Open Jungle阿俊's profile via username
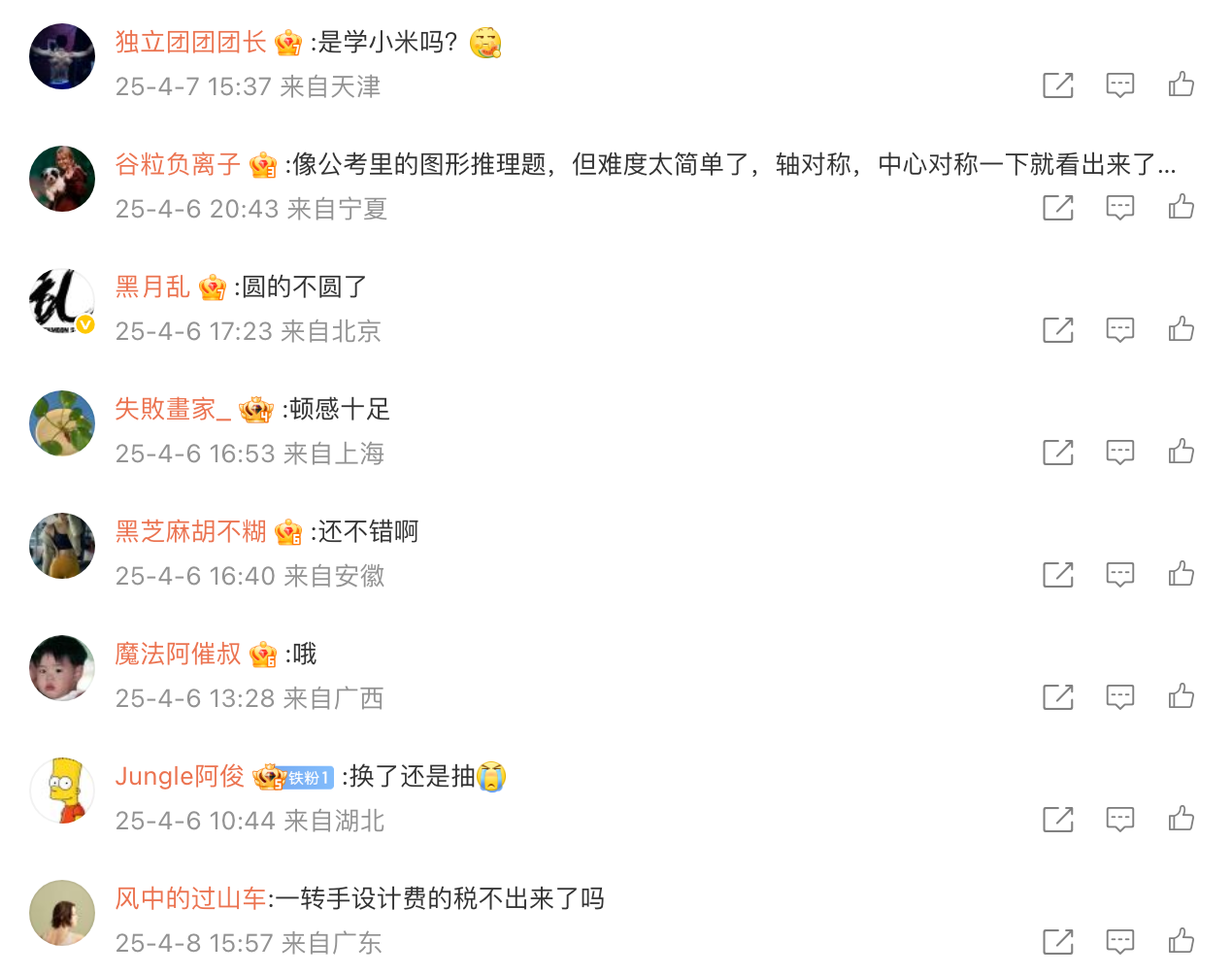 coord(180,776)
